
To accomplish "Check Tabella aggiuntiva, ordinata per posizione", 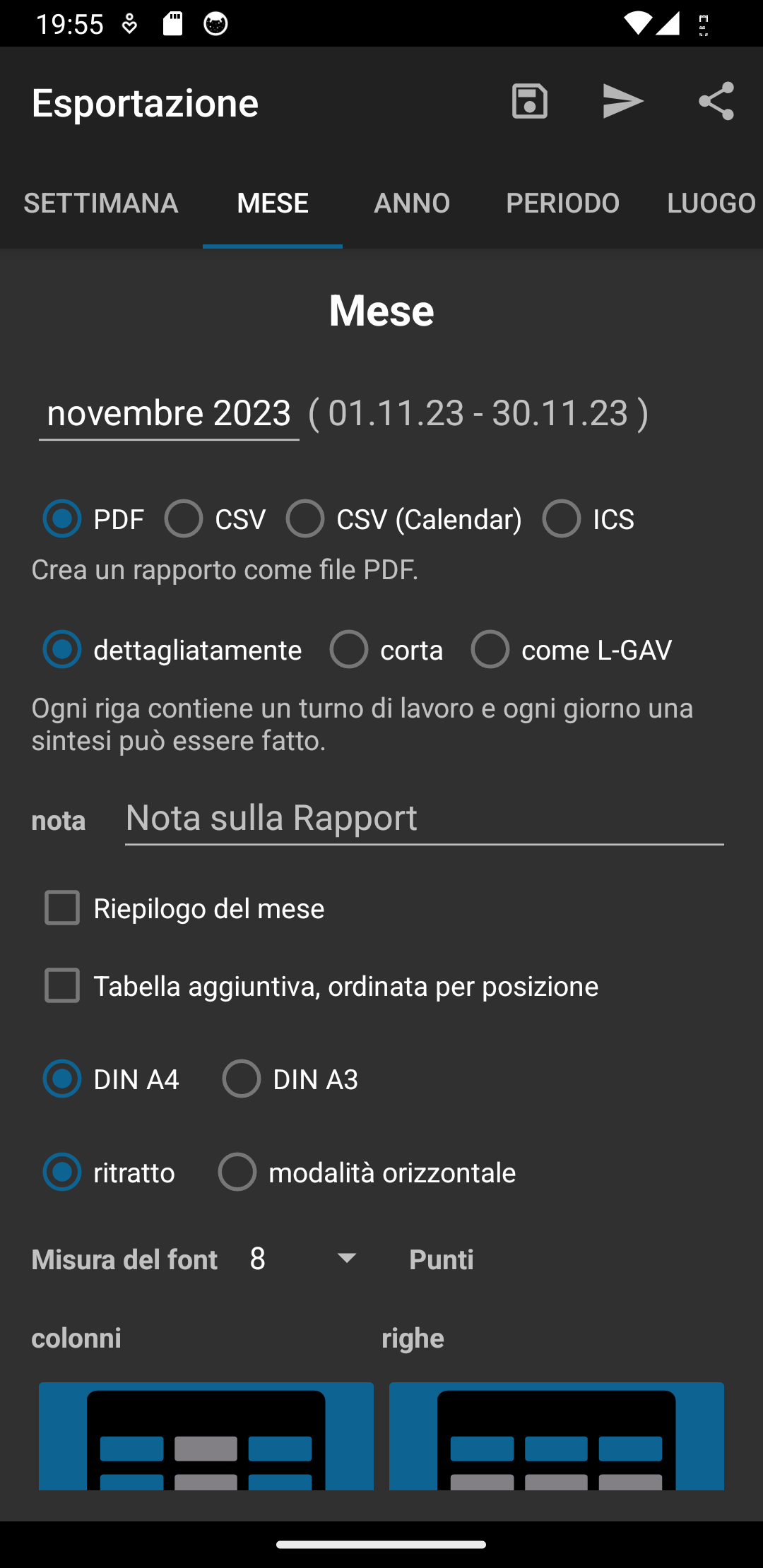I will 321,986.
